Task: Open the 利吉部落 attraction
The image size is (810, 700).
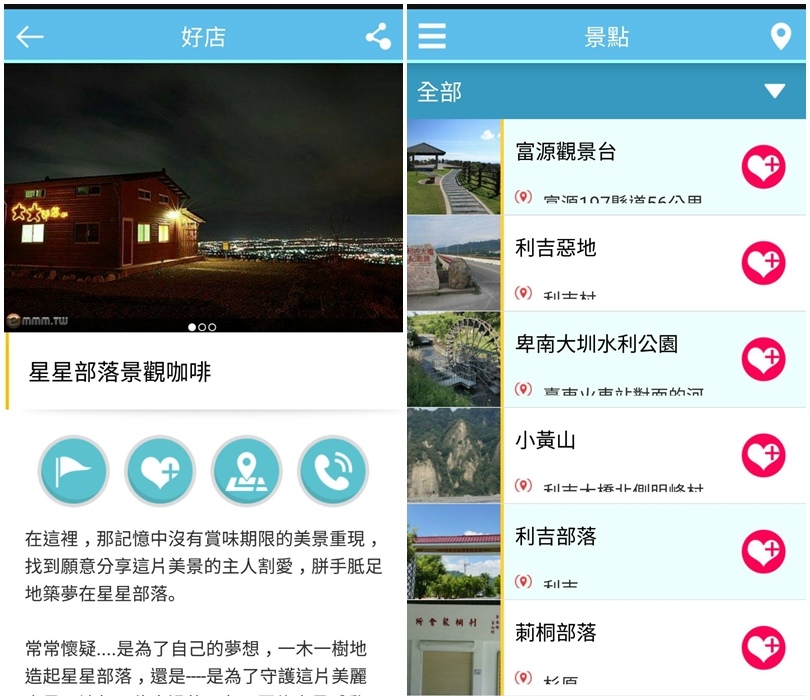Action: 556,536
